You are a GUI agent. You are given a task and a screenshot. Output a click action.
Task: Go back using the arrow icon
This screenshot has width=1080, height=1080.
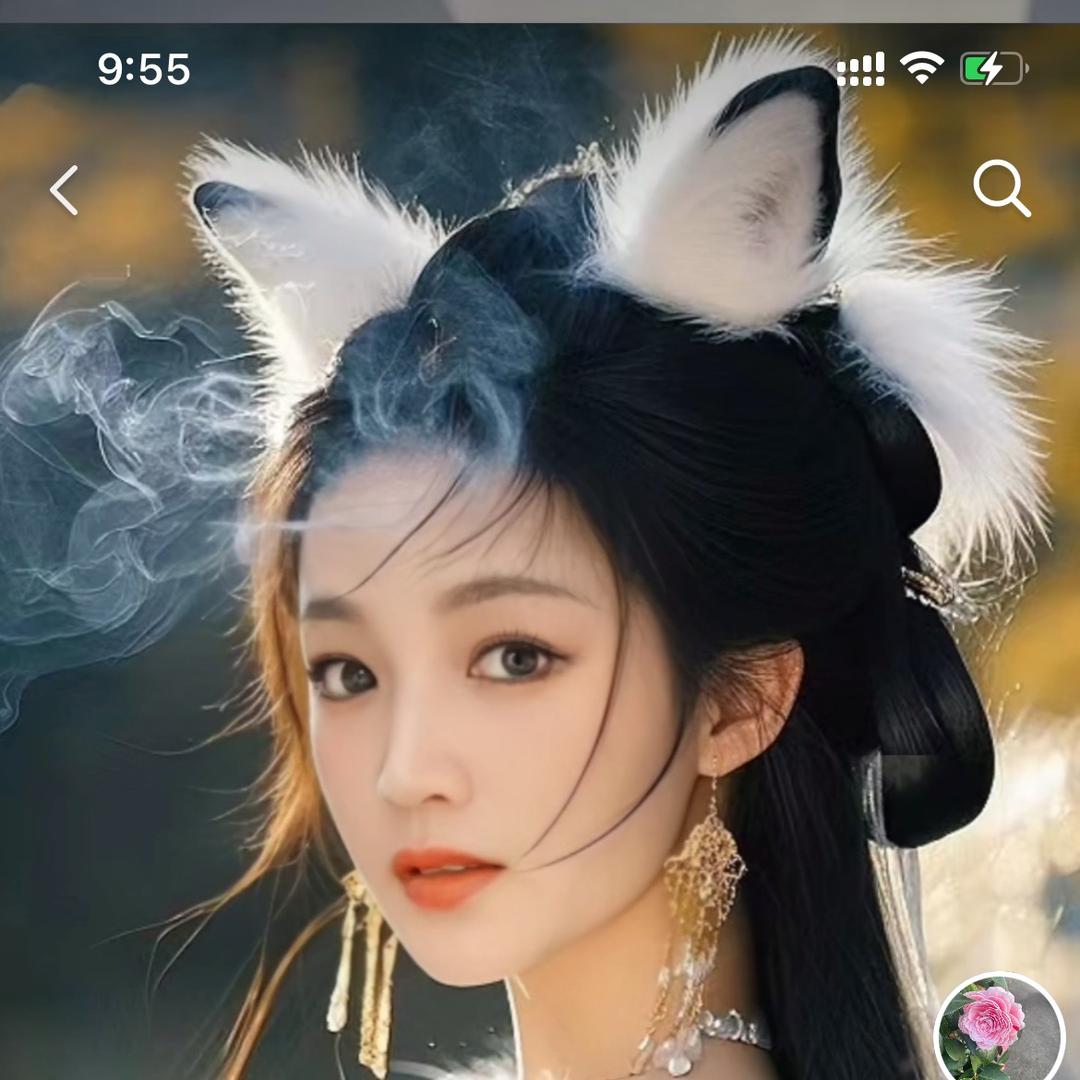[x=64, y=190]
